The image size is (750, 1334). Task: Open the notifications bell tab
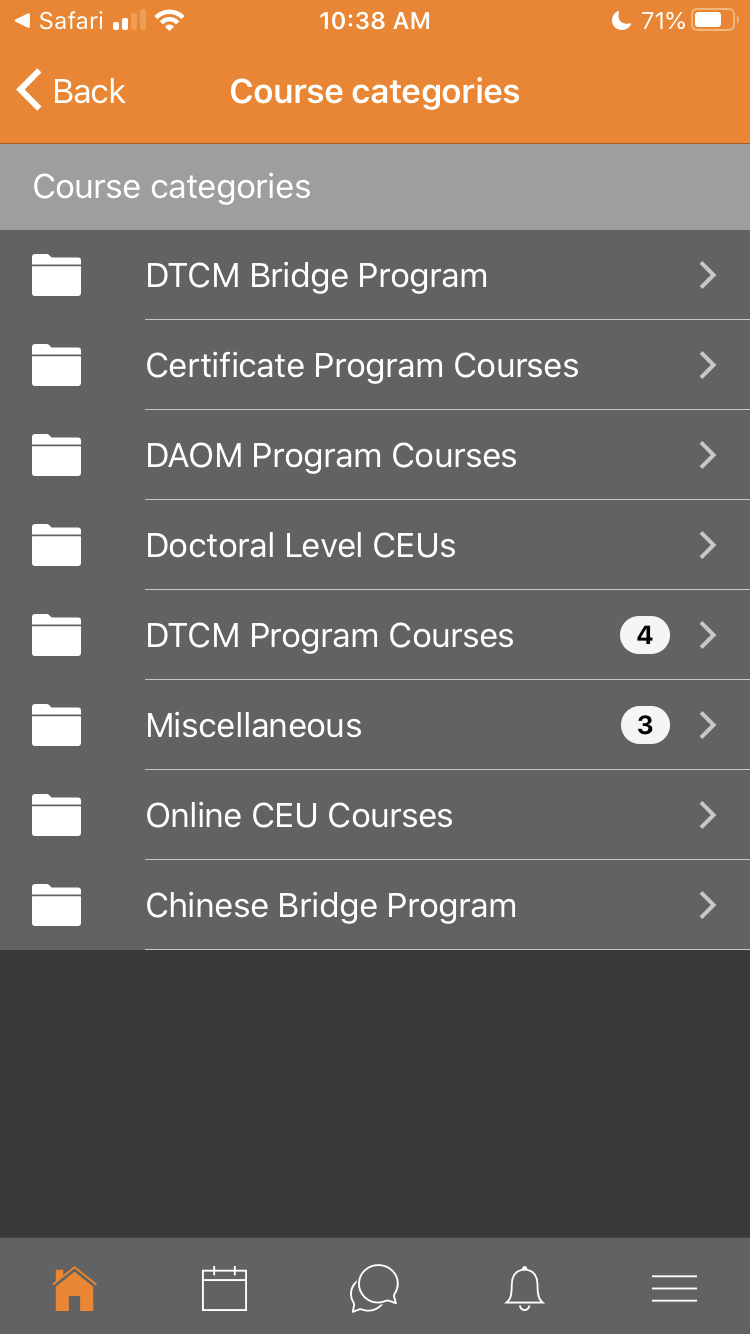[x=525, y=1288]
